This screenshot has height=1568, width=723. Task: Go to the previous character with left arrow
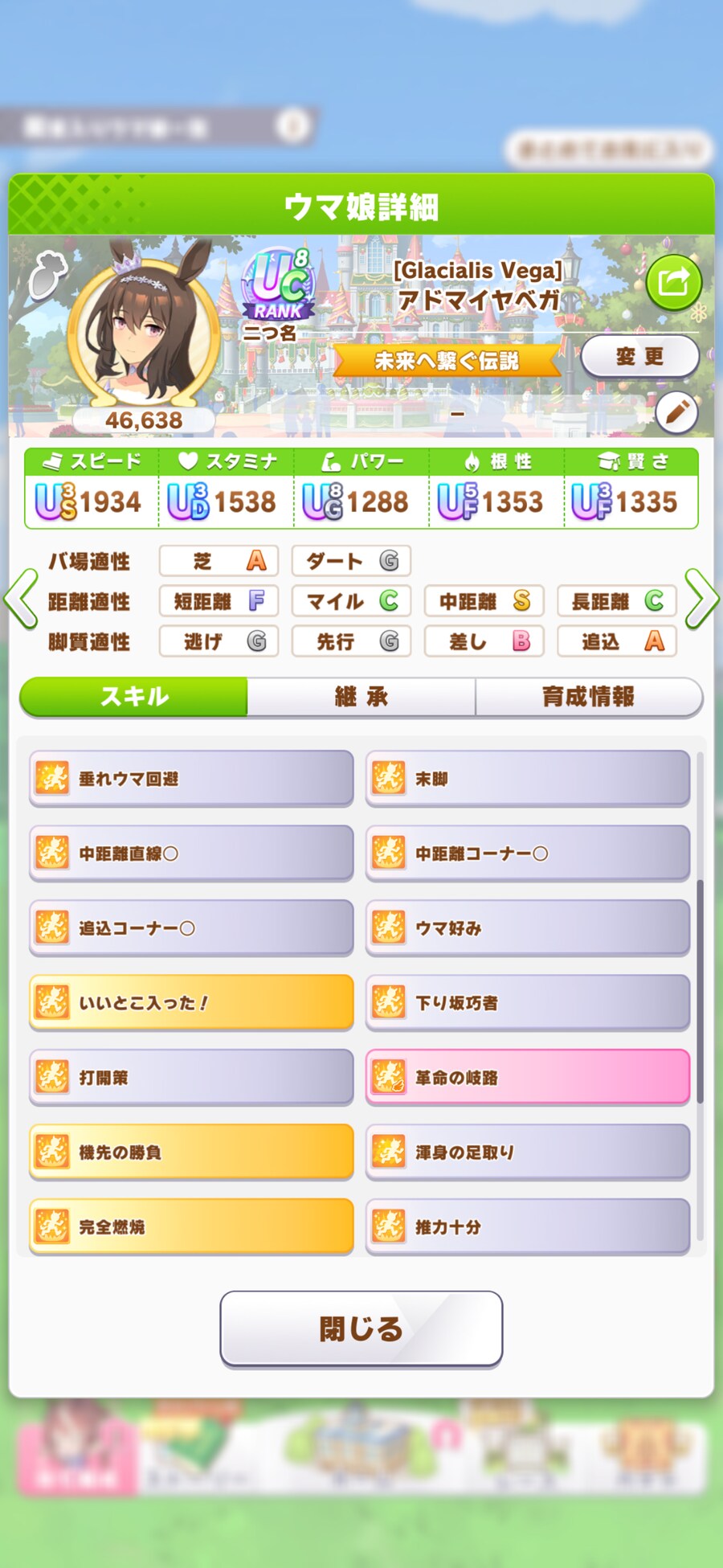click(21, 599)
